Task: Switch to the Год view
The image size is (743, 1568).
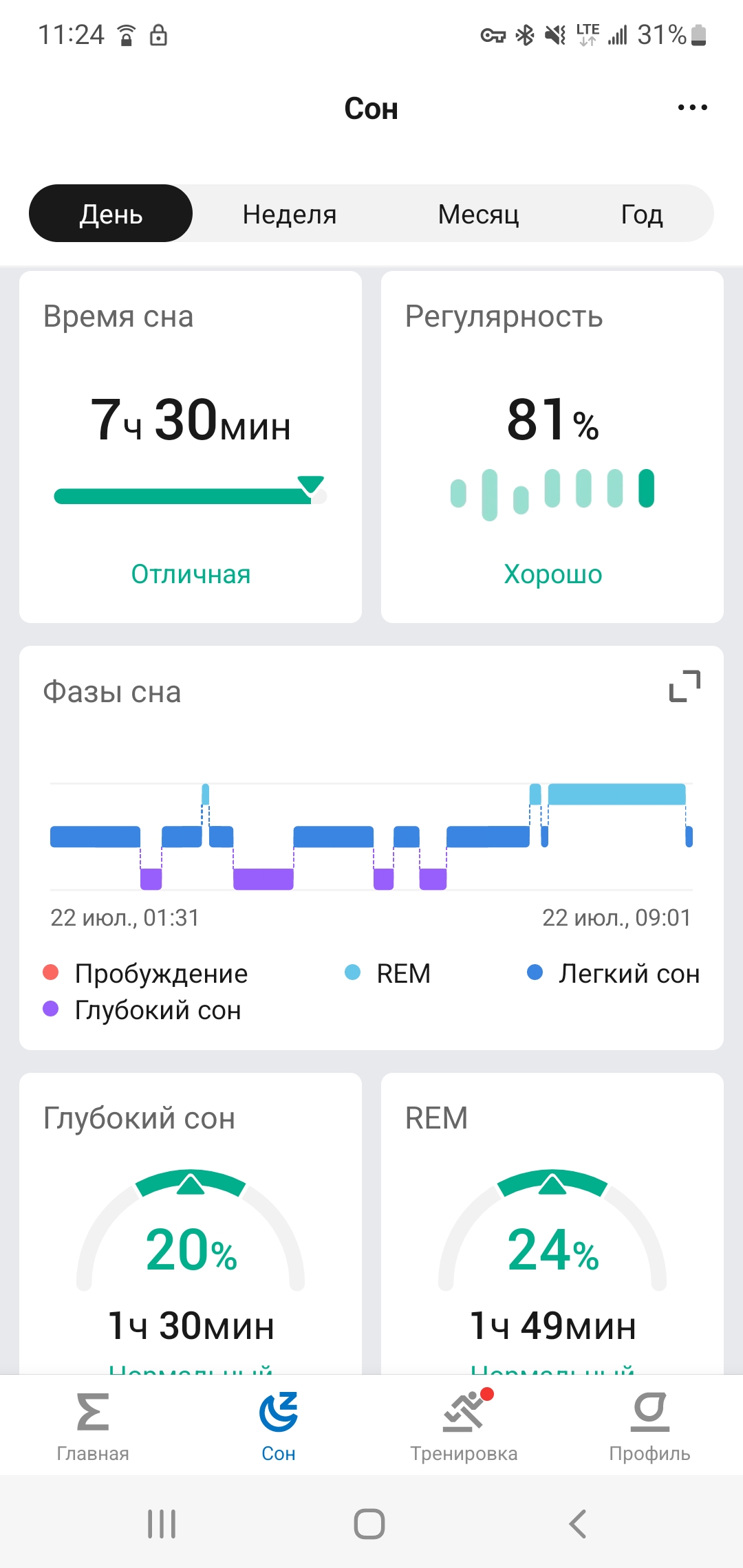Action: [641, 214]
